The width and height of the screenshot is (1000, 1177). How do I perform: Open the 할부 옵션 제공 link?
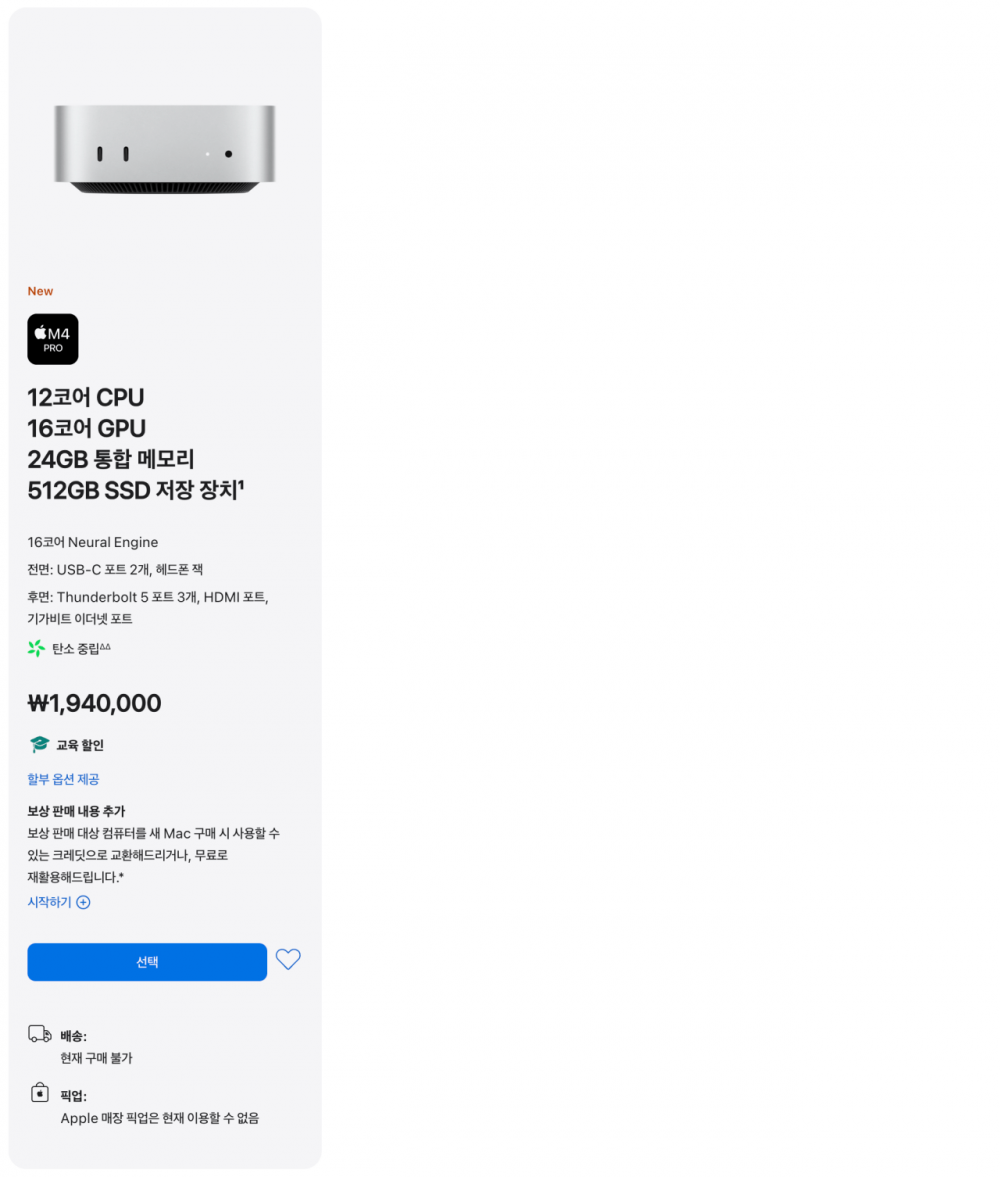63,779
